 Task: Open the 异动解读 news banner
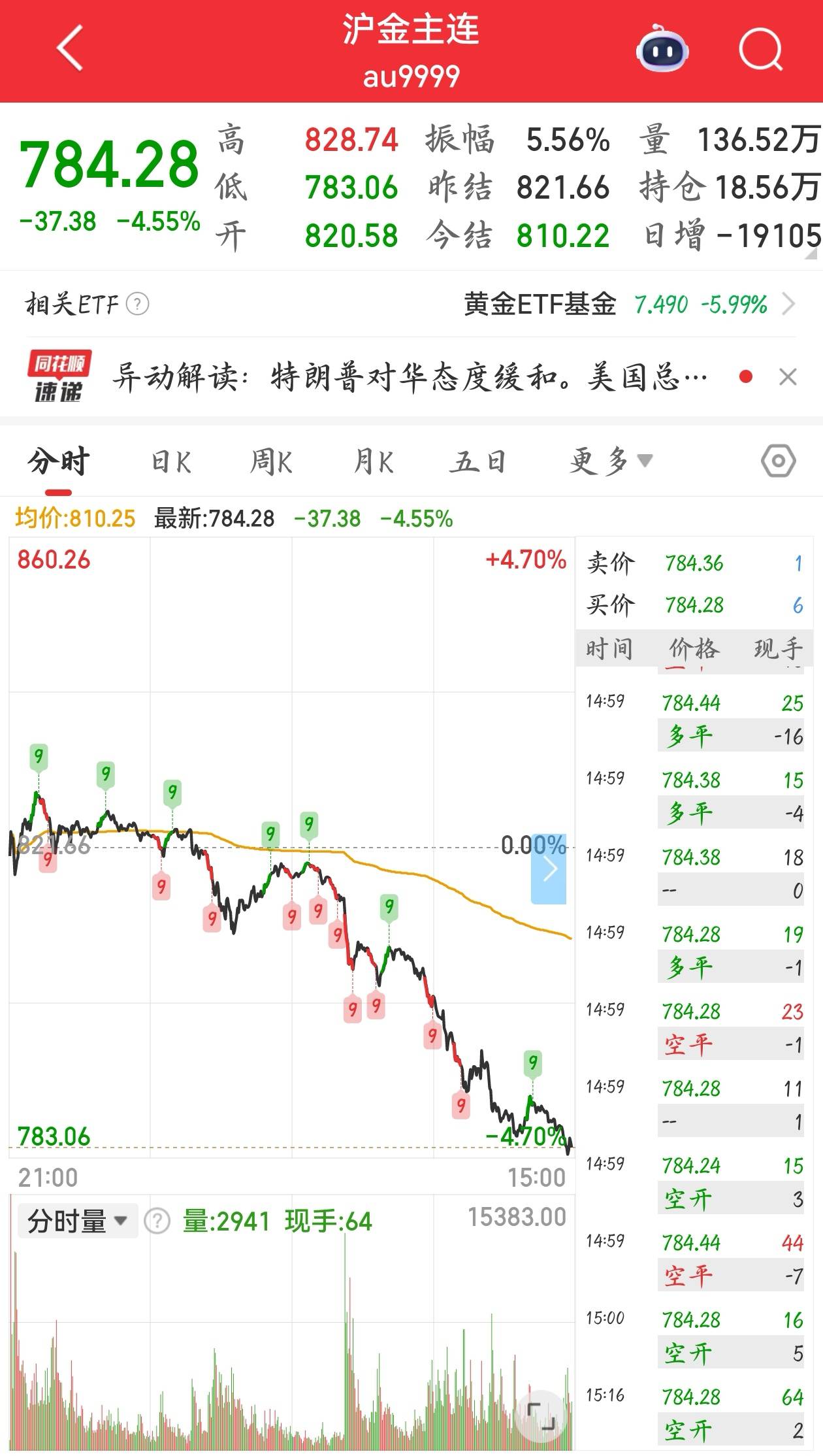410,377
